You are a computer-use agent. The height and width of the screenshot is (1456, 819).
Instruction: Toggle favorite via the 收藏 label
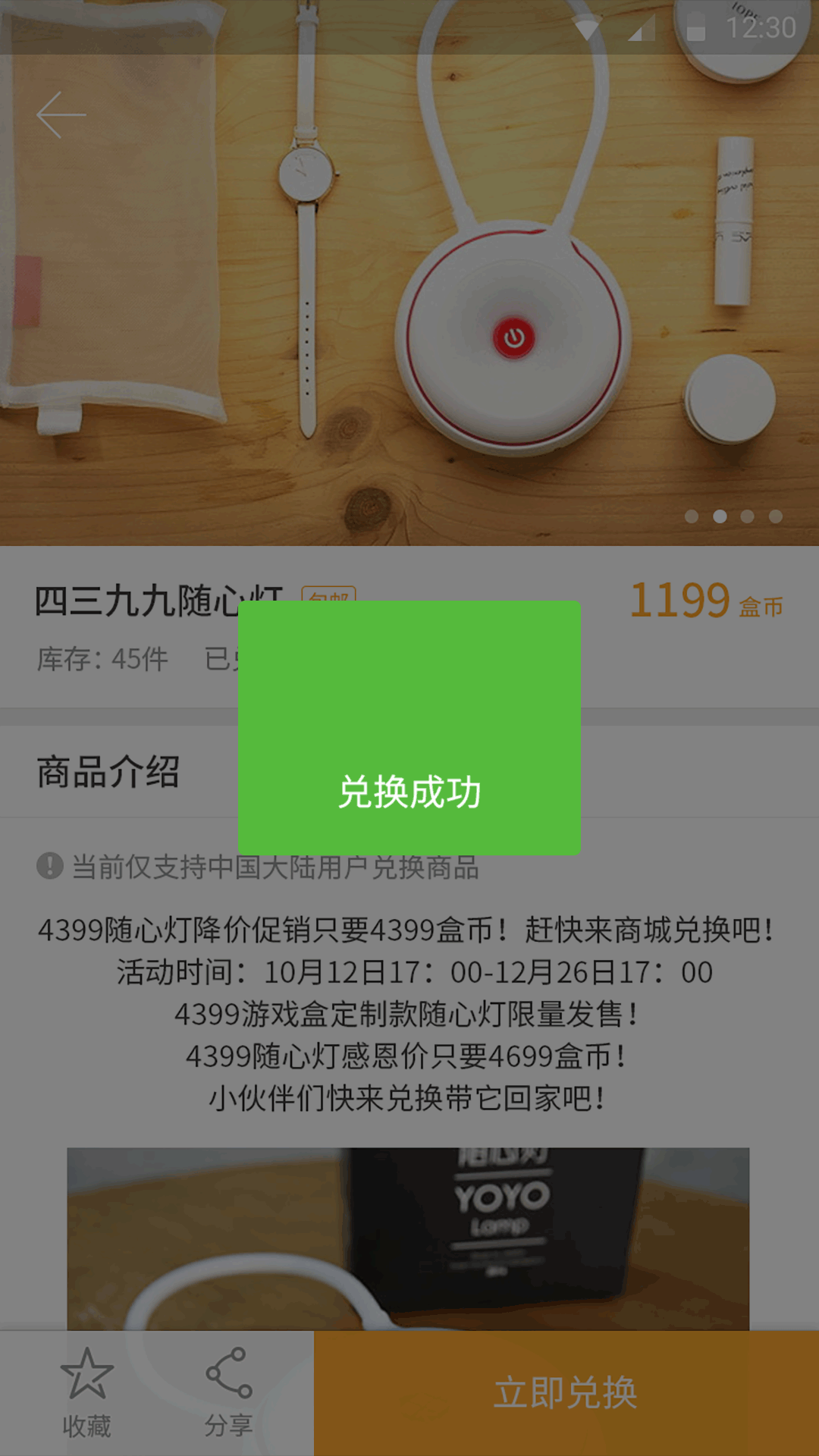[86, 1425]
